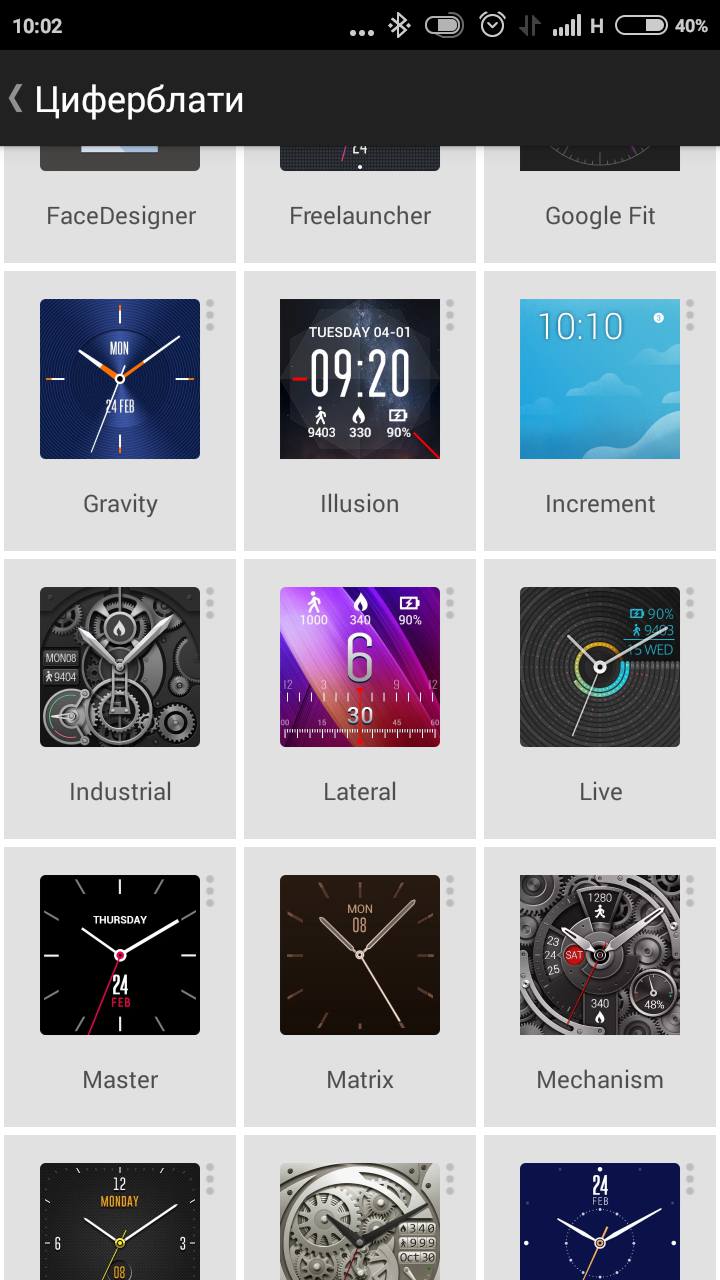Choose the Illusion watch face
720x1280 pixels.
pyautogui.click(x=360, y=379)
